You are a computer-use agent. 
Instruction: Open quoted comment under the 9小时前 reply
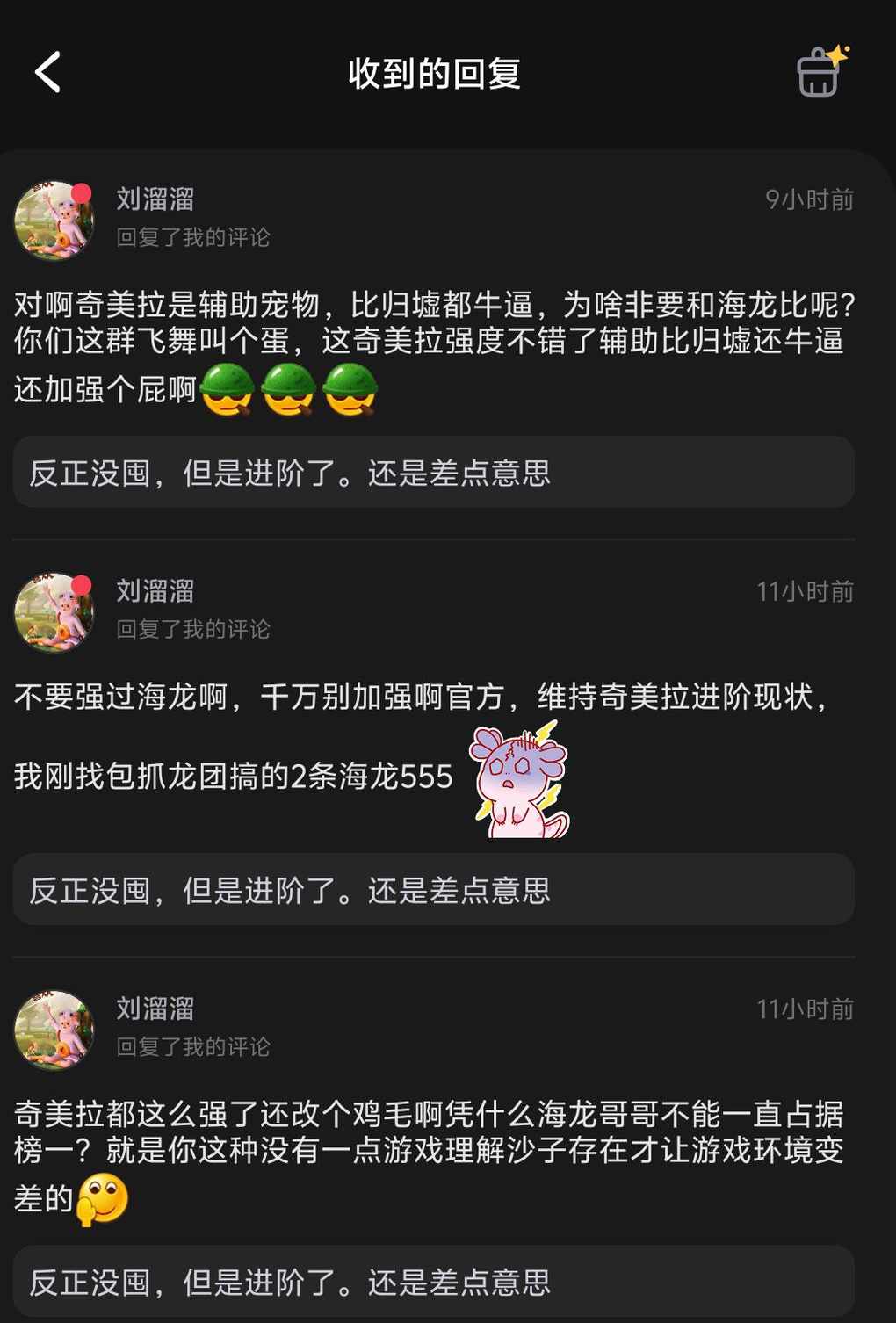coord(433,473)
